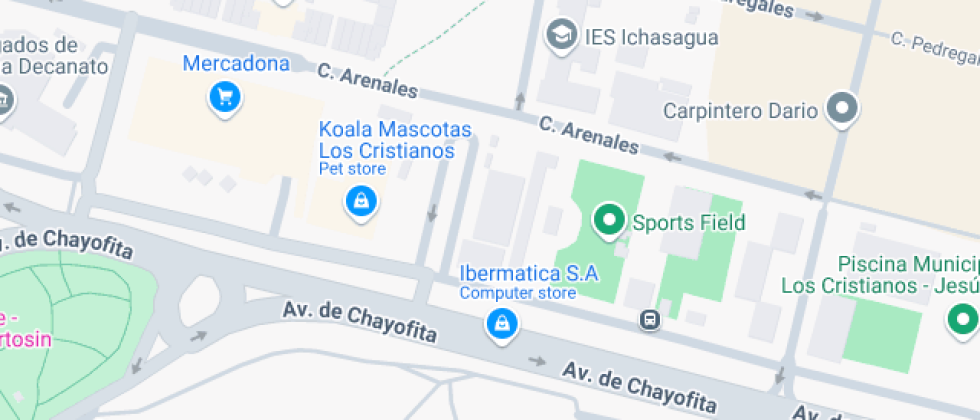The width and height of the screenshot is (980, 420).
Task: Open the Mercadona supermarket pin
Action: point(225,97)
